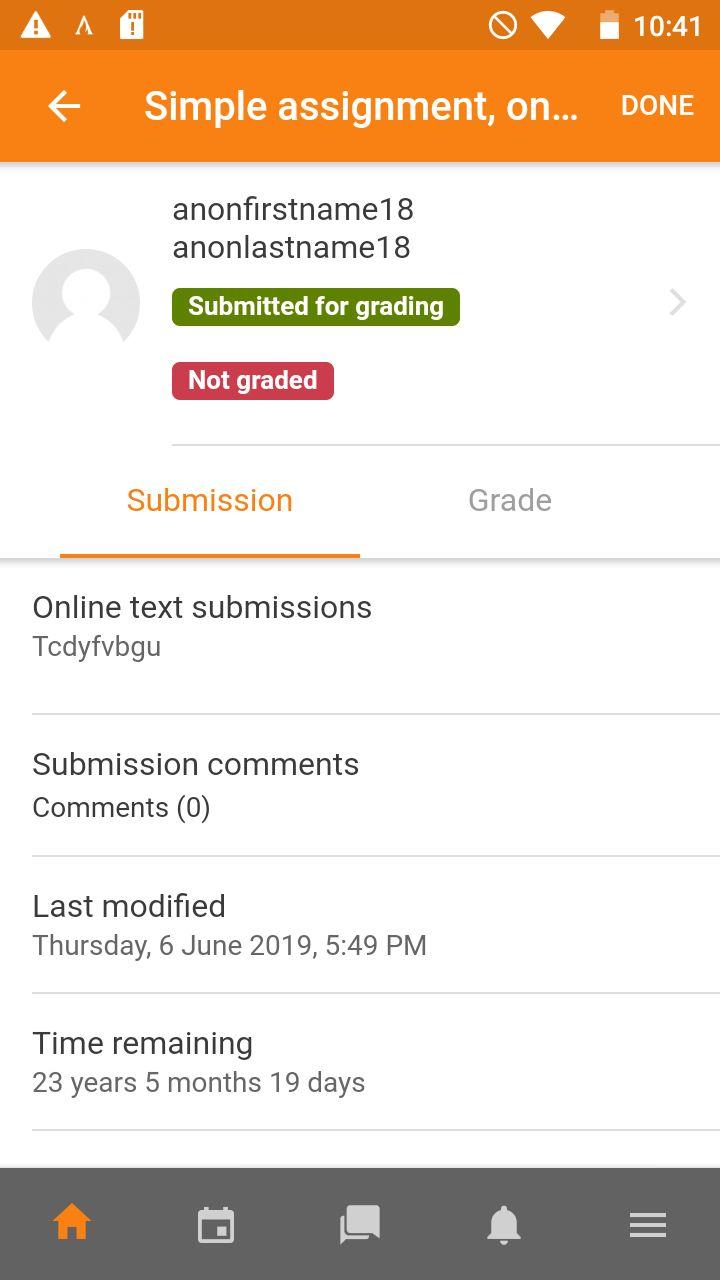720x1280 pixels.
Task: Select the Submission tab
Action: click(x=210, y=500)
